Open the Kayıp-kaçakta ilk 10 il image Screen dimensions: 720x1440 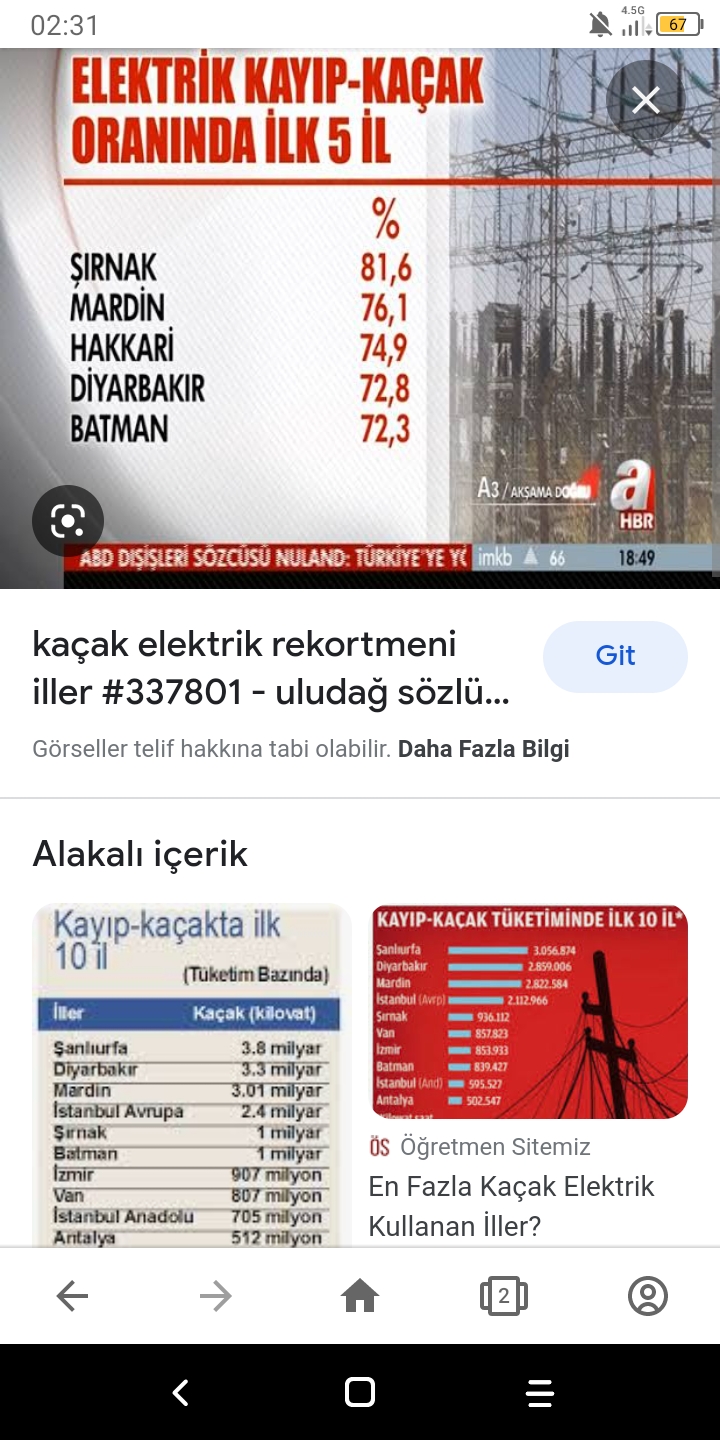point(191,1075)
